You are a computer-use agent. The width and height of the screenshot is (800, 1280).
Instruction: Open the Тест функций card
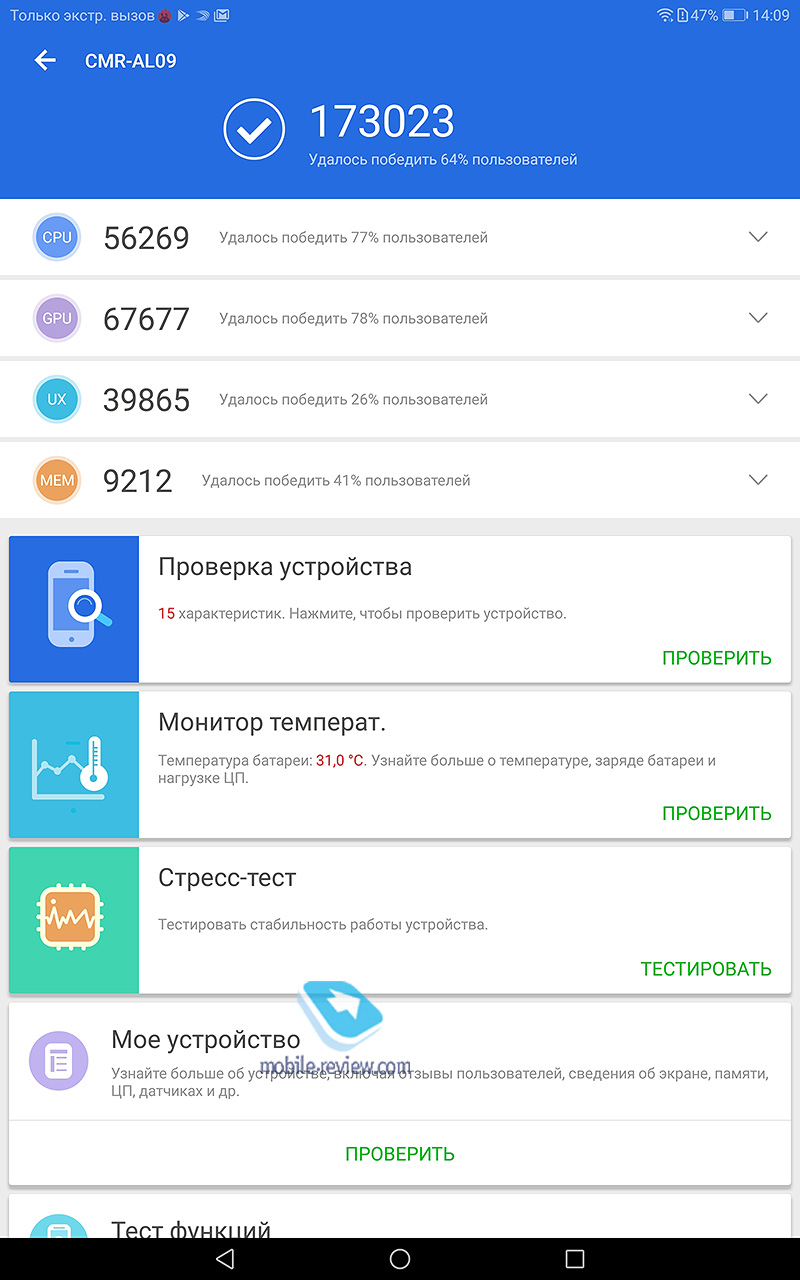pyautogui.click(x=400, y=1216)
